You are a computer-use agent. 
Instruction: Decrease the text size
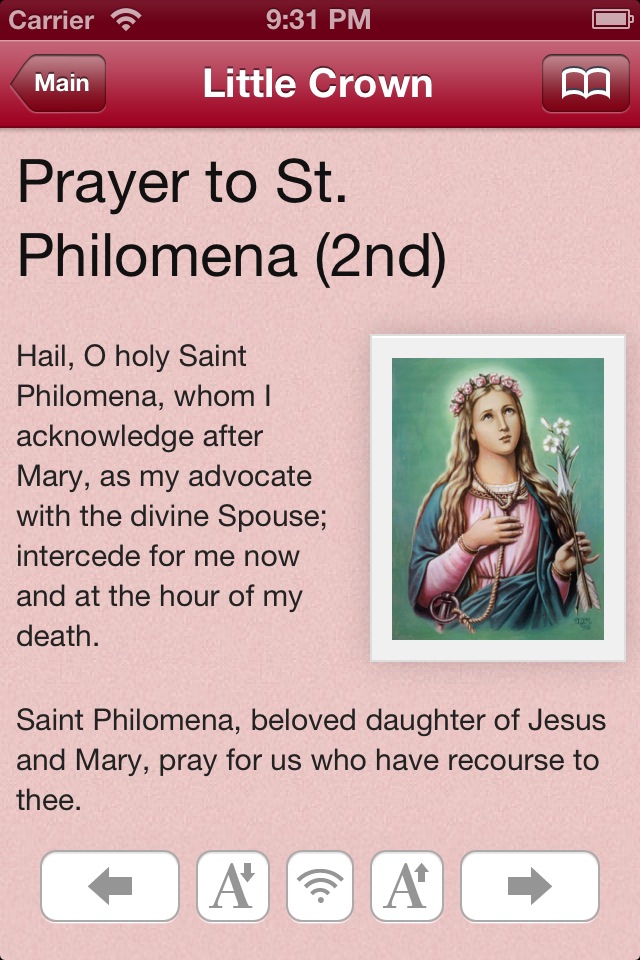[232, 886]
